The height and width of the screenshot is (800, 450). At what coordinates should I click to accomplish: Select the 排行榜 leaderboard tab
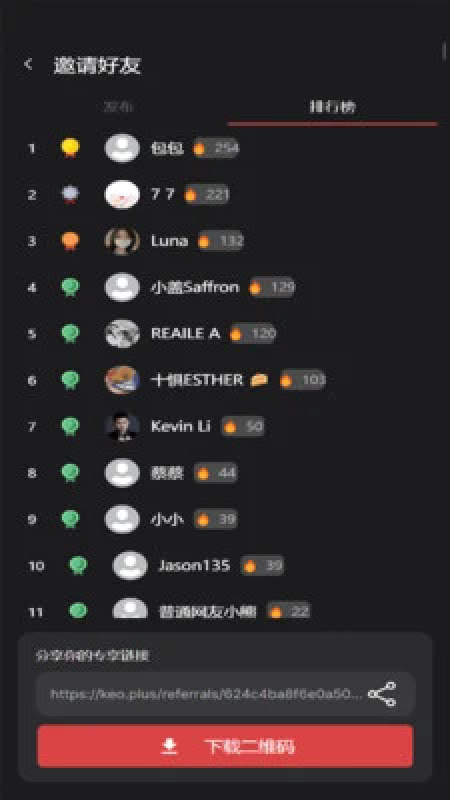[332, 107]
